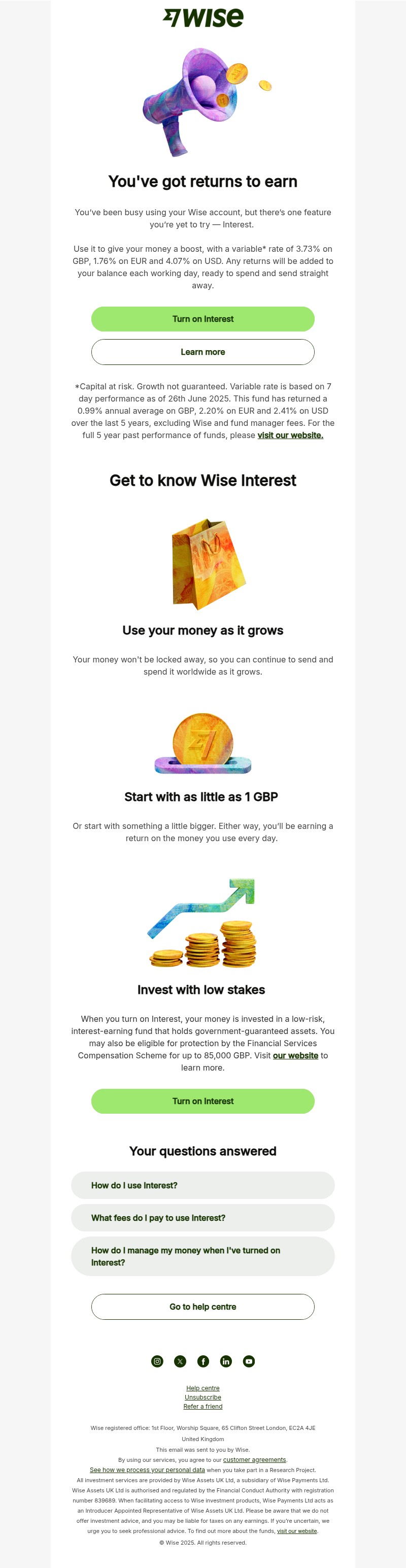406x1568 pixels.
Task: Expand How do I use Interest?
Action: (202, 1185)
